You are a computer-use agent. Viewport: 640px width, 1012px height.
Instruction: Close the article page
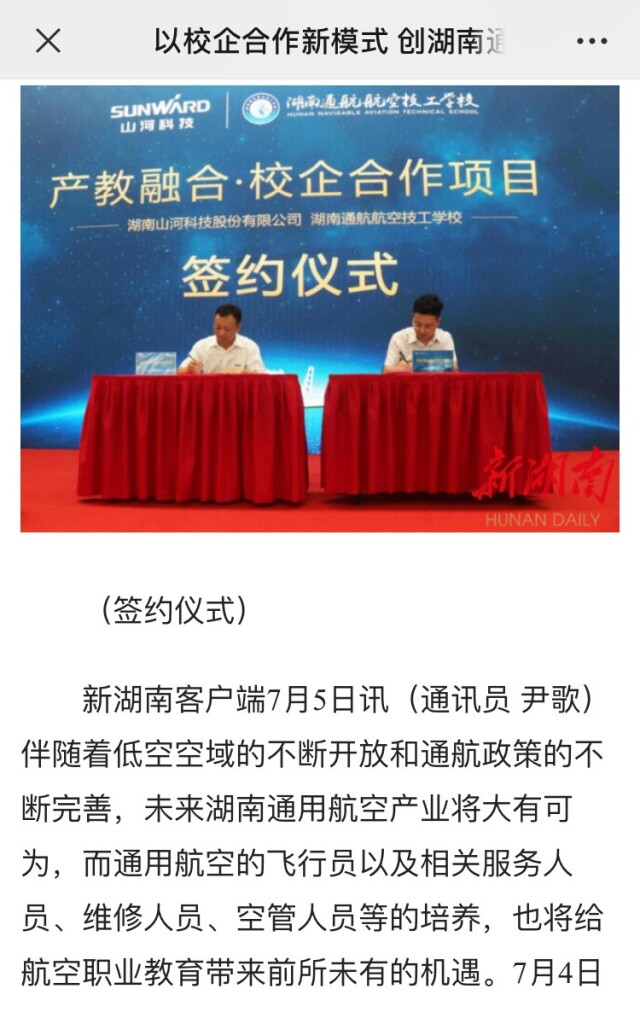tap(47, 41)
